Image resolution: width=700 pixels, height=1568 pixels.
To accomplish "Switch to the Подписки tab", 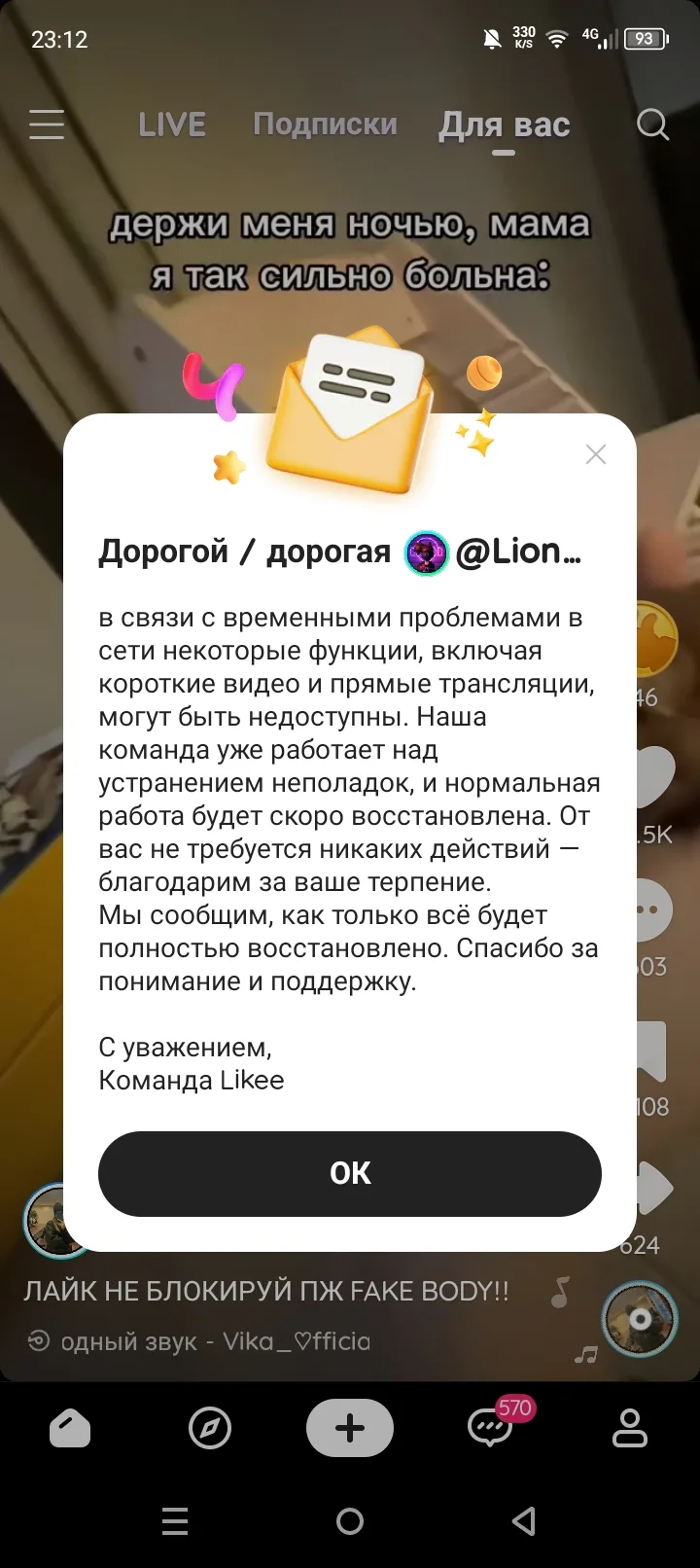I will [325, 125].
